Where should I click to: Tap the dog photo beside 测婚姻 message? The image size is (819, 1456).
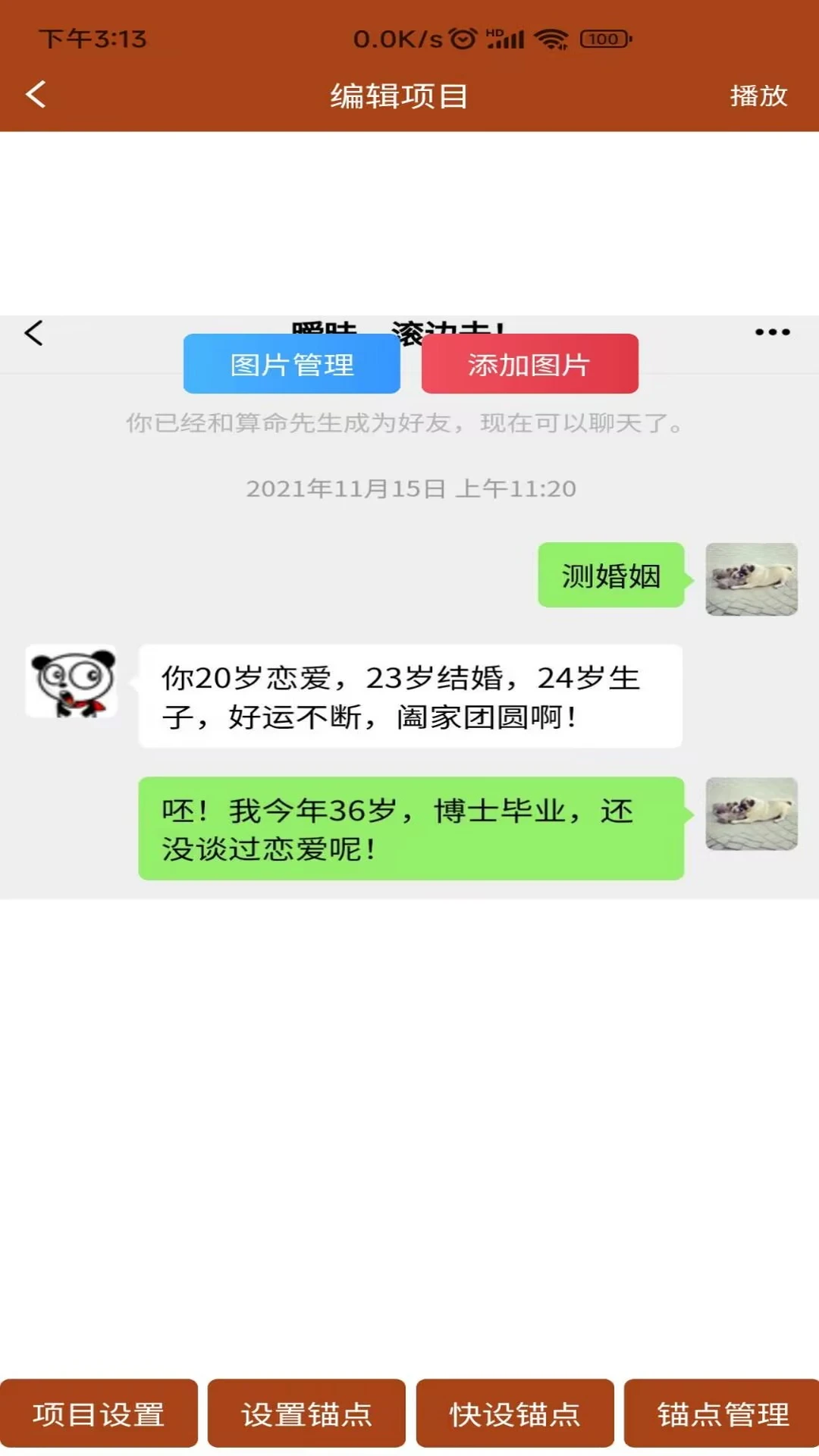coord(752,579)
